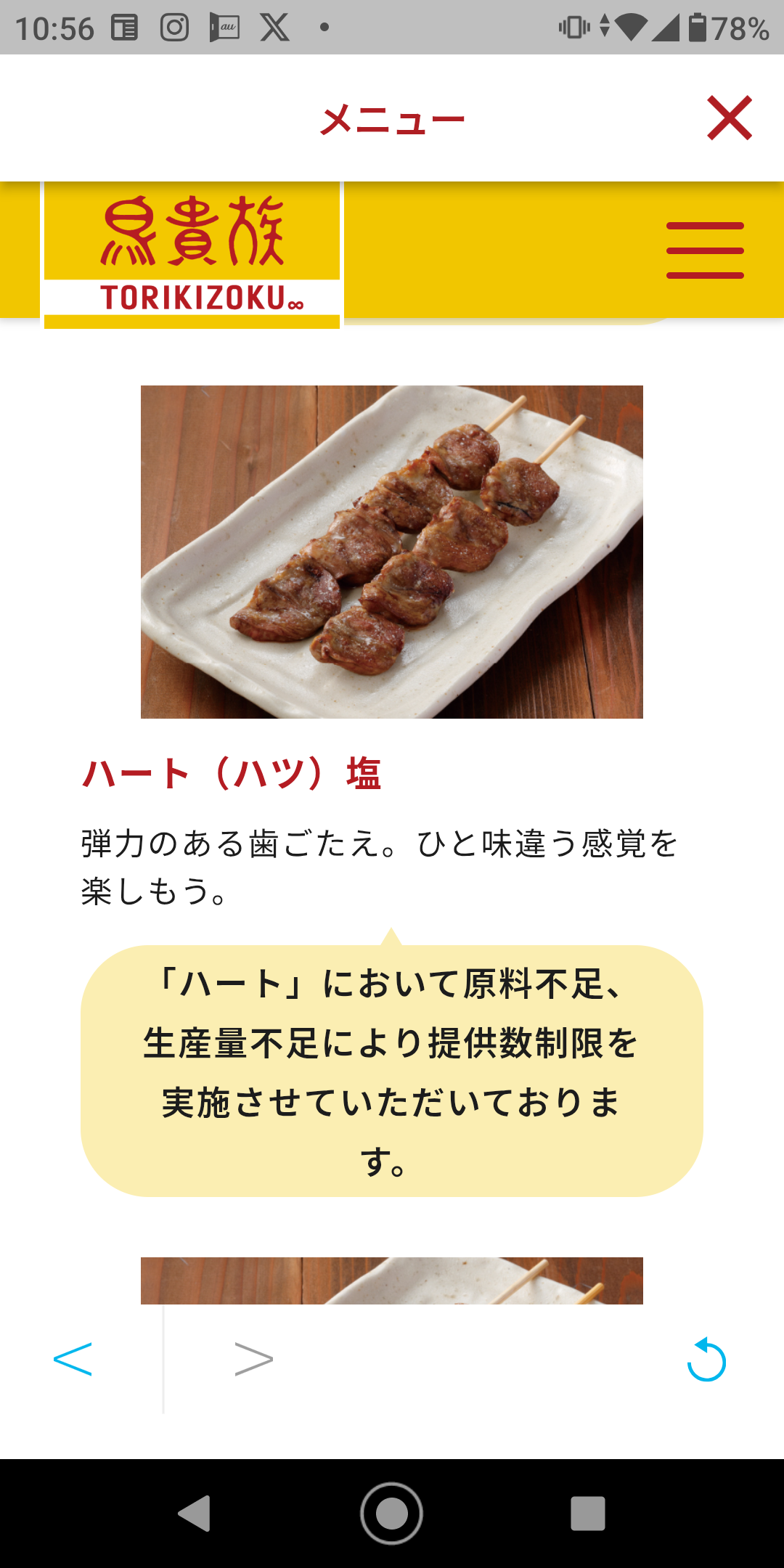
Task: Open the Torikizoku logo homepage
Action: tap(192, 254)
